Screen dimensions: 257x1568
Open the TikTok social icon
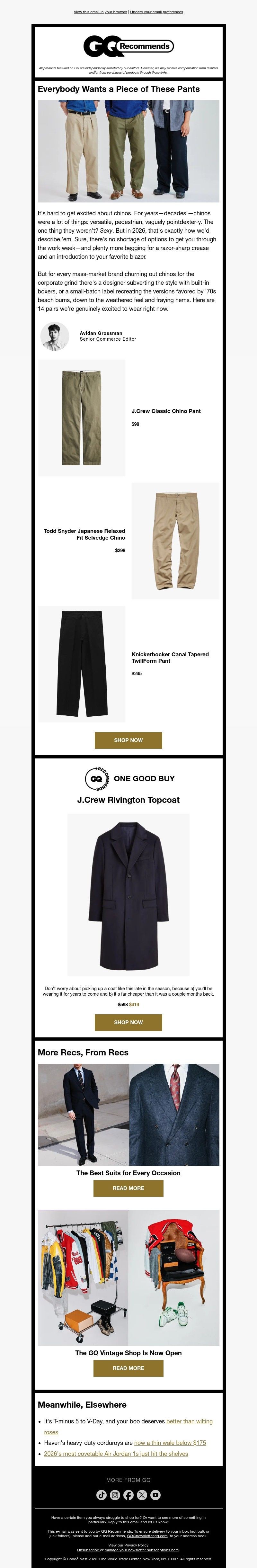click(102, 1494)
